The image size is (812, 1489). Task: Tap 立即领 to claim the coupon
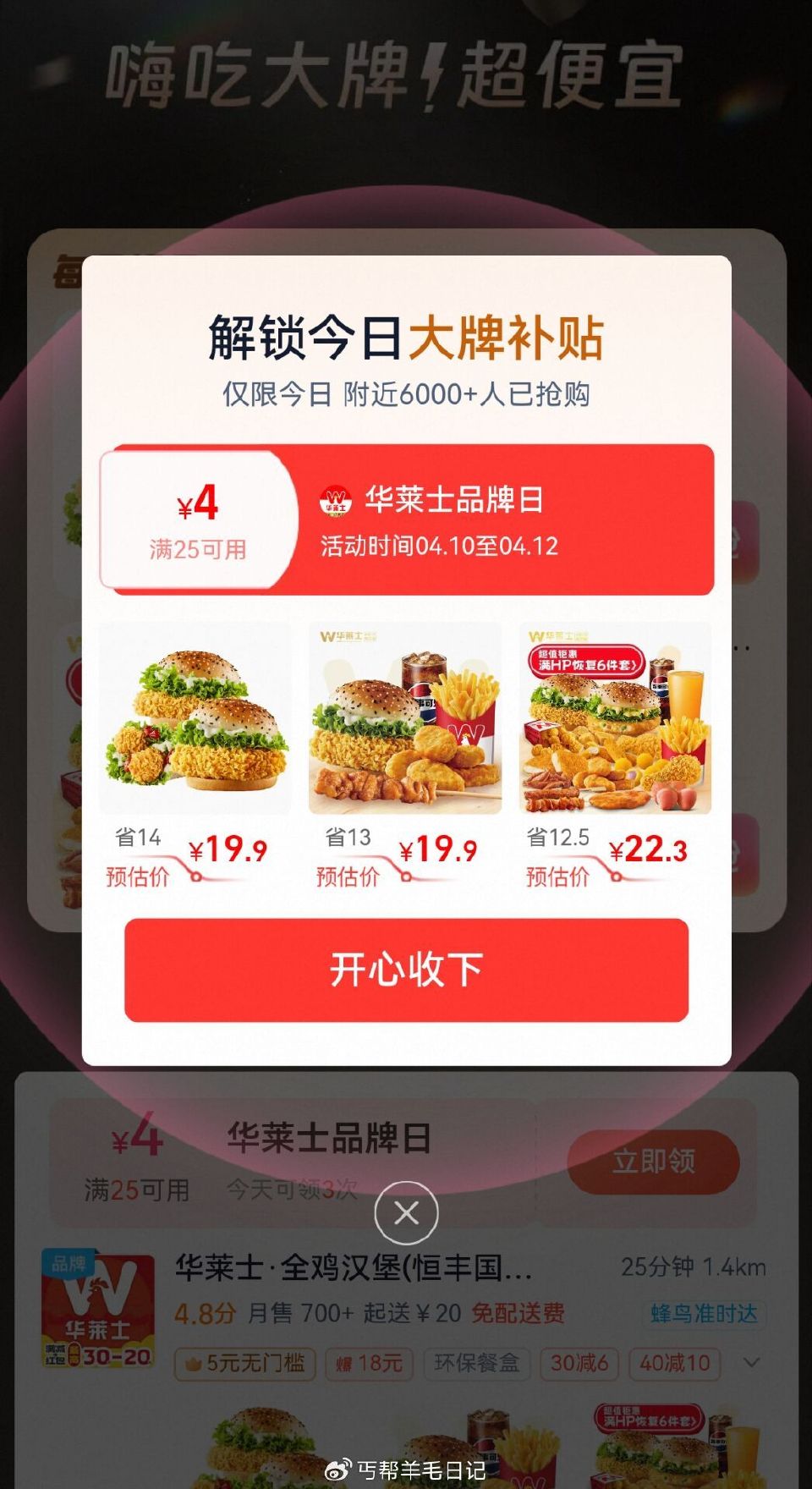[656, 1162]
